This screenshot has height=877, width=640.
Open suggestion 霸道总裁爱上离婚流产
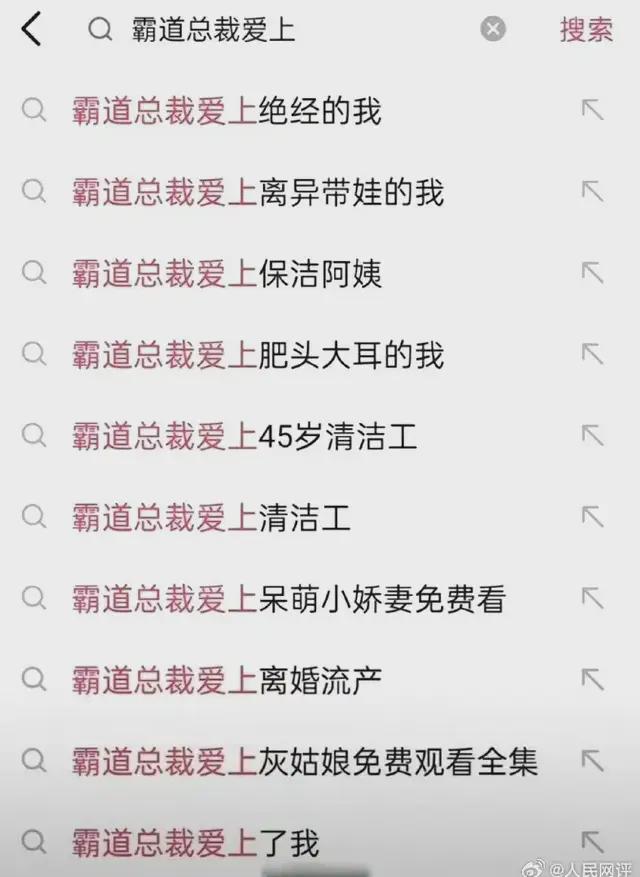click(227, 680)
